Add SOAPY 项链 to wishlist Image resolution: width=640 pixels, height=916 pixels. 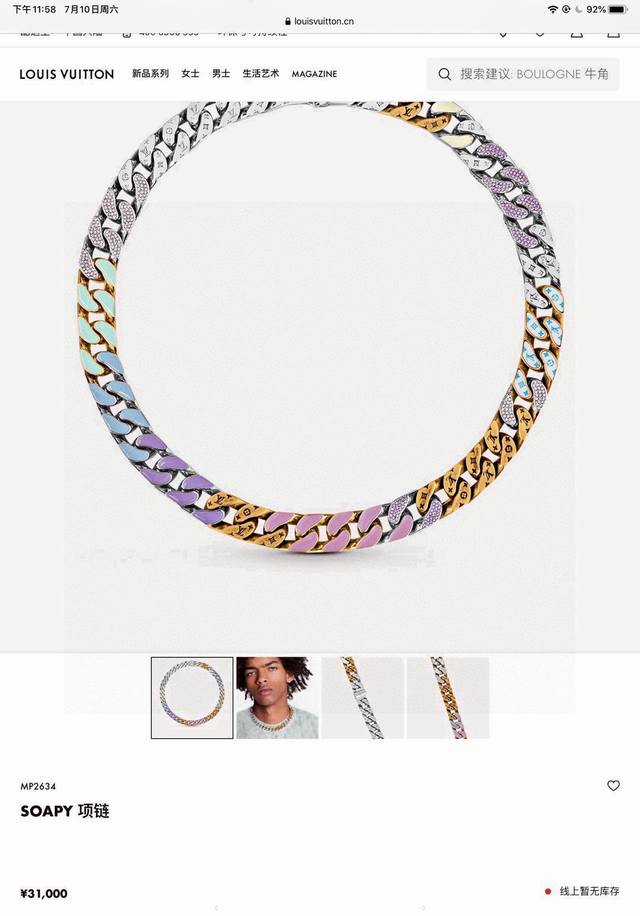click(613, 786)
